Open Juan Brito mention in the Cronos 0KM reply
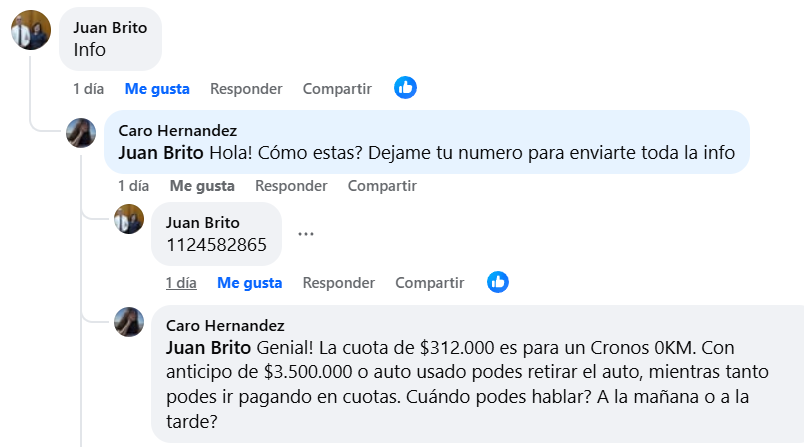 pos(209,348)
